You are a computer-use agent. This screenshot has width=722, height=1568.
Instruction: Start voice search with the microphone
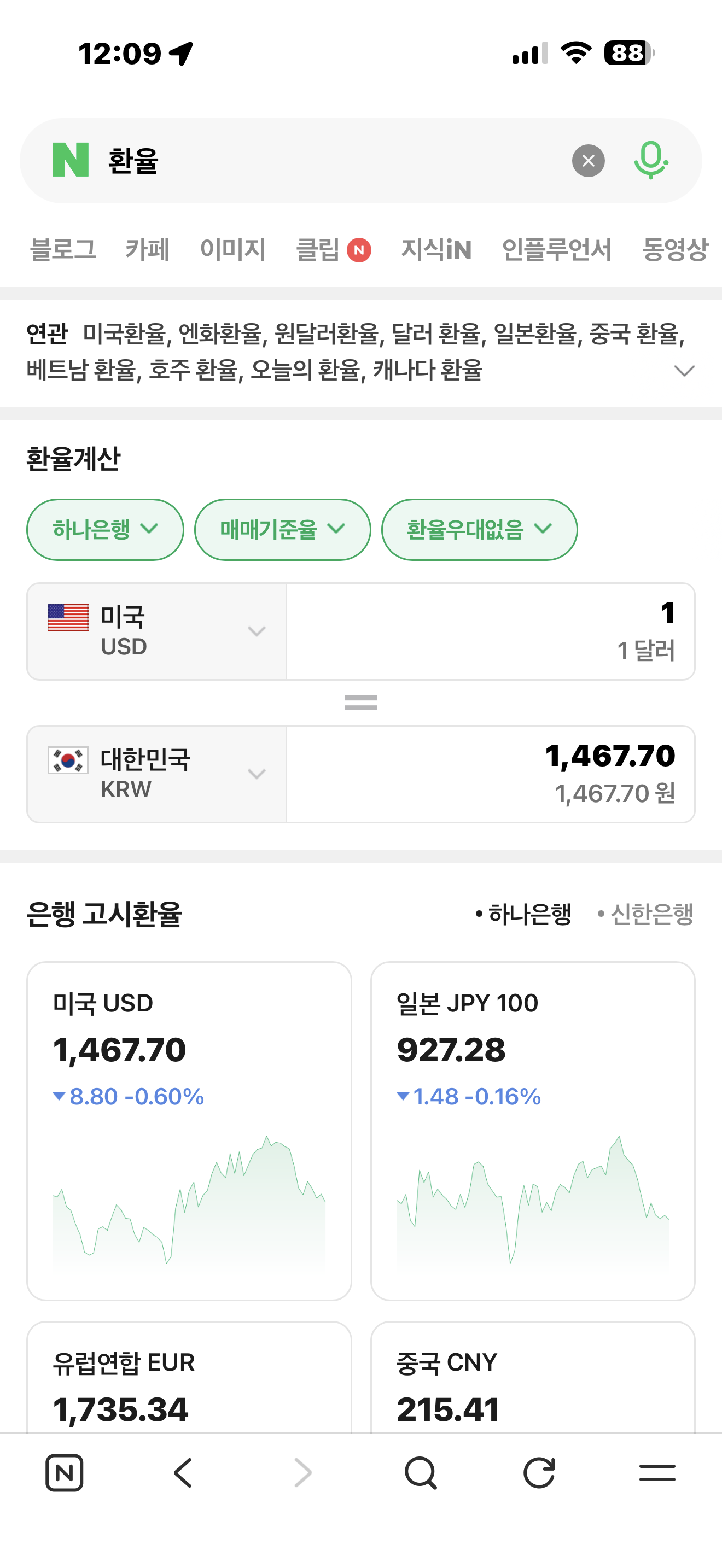(651, 160)
